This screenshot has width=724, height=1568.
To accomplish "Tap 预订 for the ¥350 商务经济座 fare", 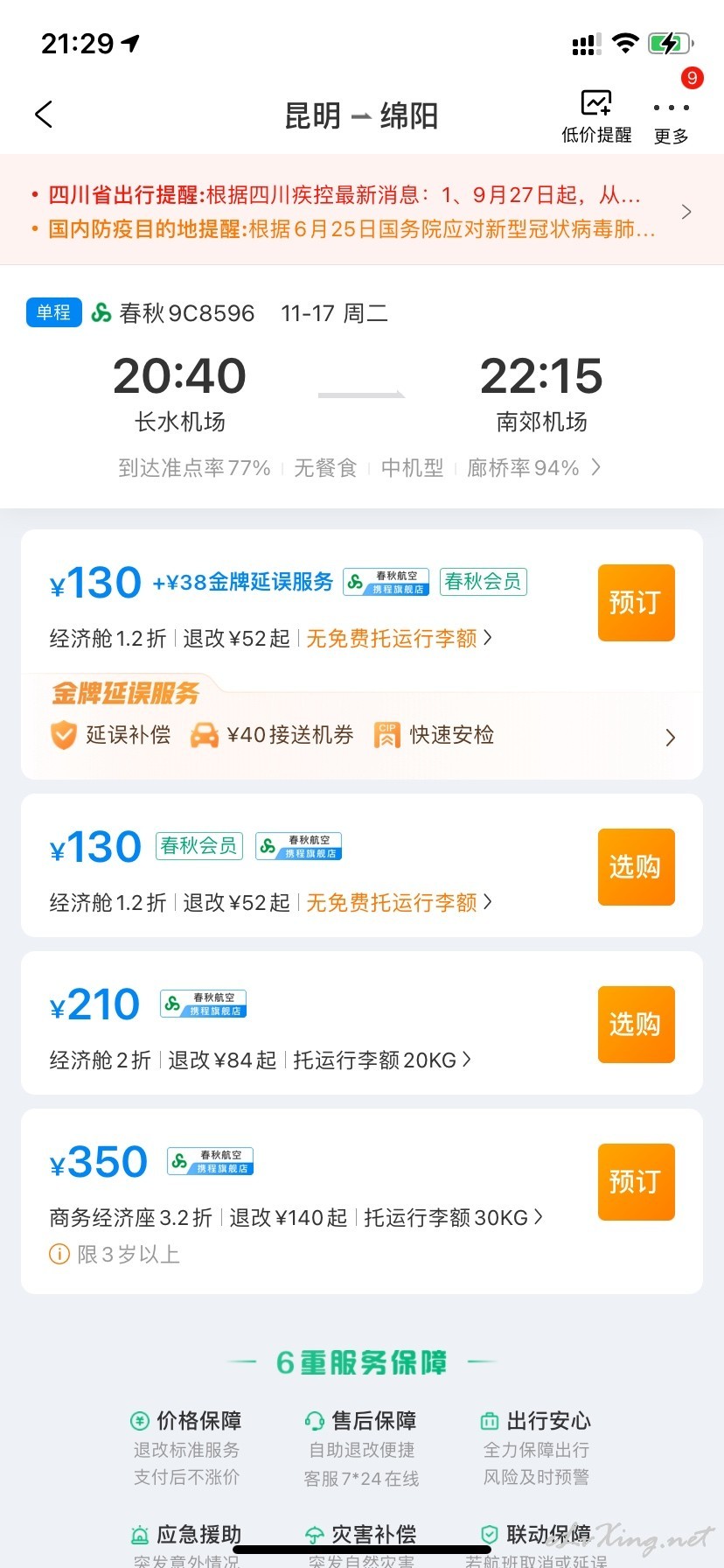I will pyautogui.click(x=636, y=1181).
